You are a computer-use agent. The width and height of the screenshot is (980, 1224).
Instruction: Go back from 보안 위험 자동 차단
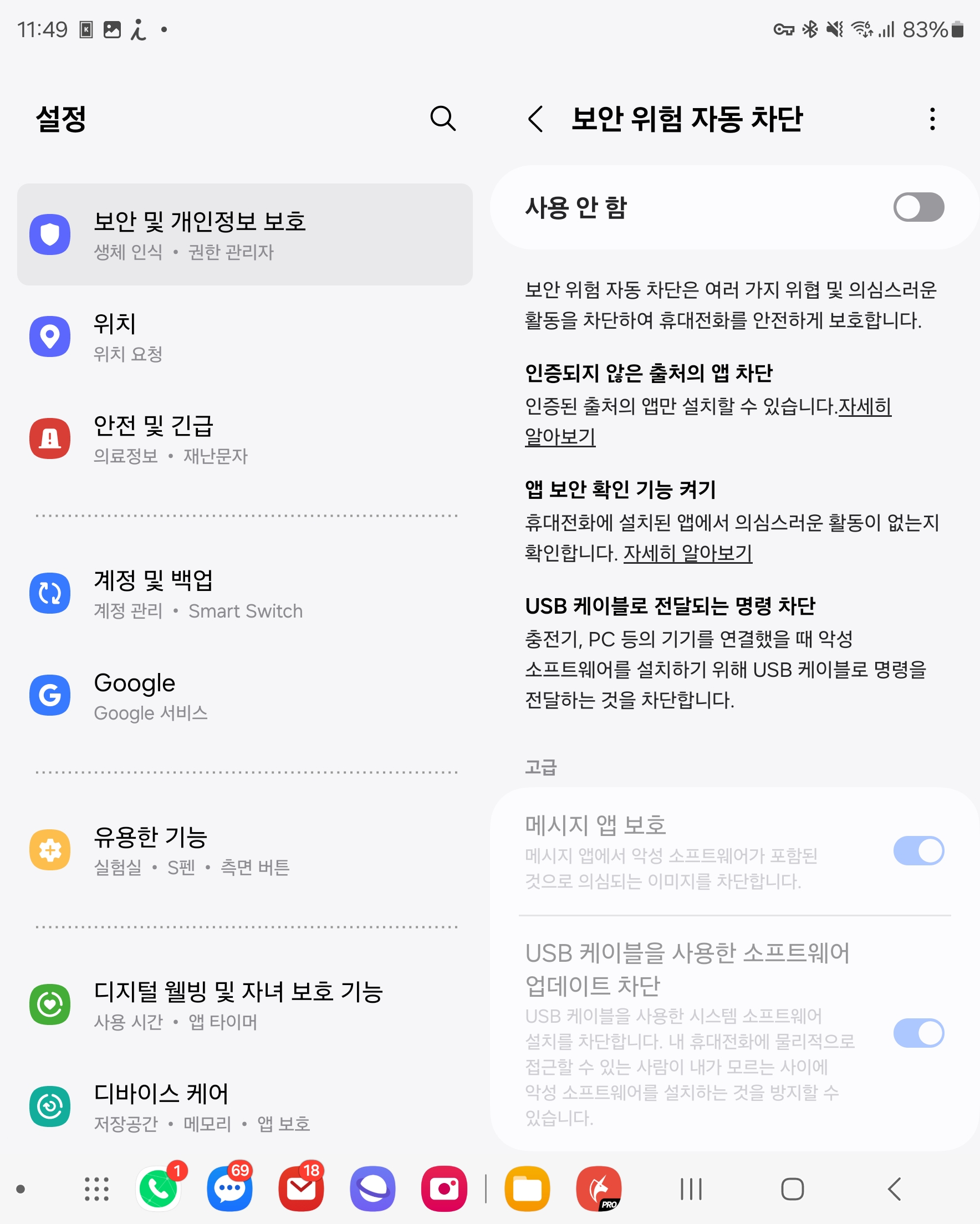click(535, 119)
